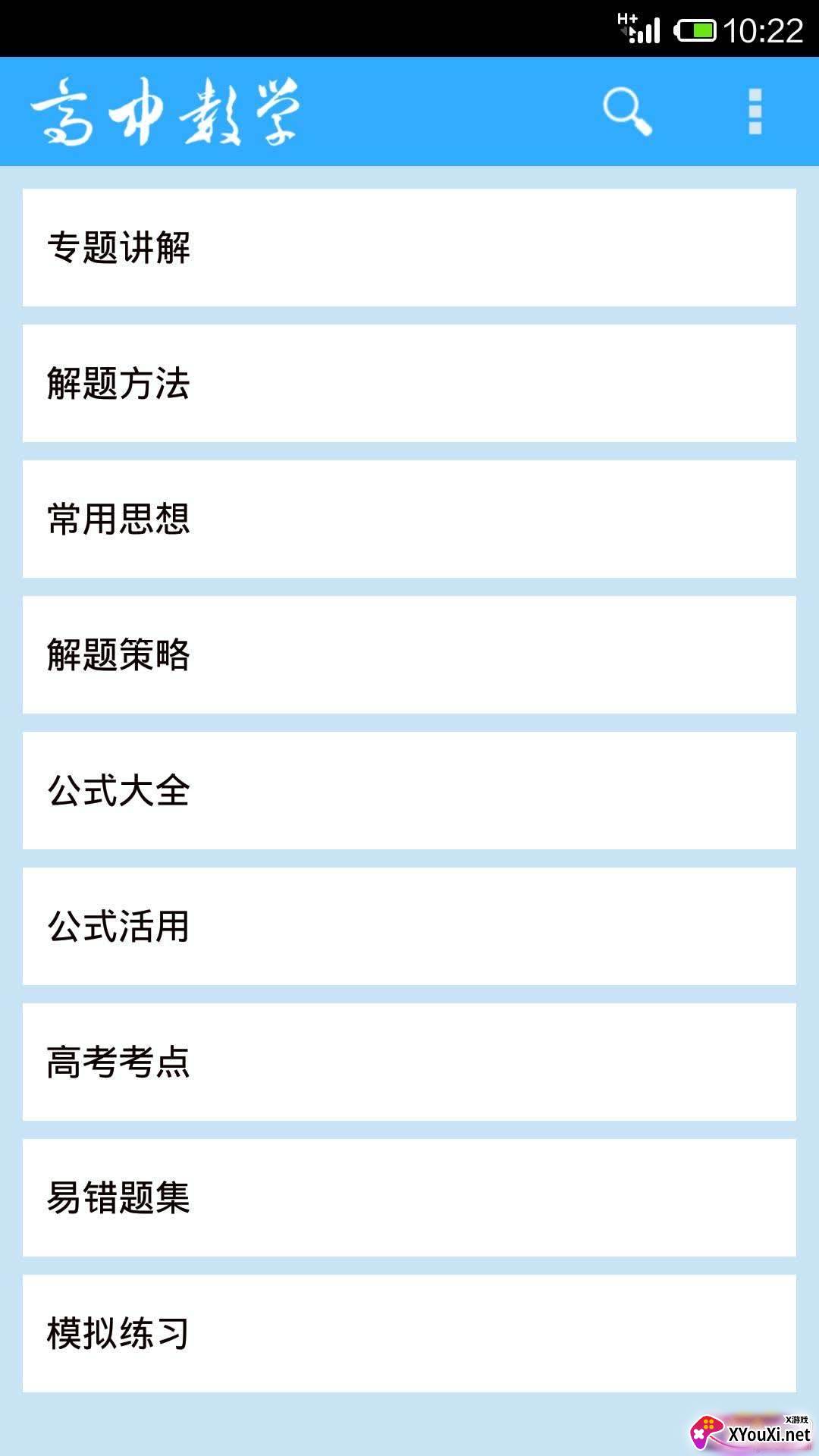Open the three-dot overflow menu
This screenshot has height=1456, width=819.
click(755, 112)
